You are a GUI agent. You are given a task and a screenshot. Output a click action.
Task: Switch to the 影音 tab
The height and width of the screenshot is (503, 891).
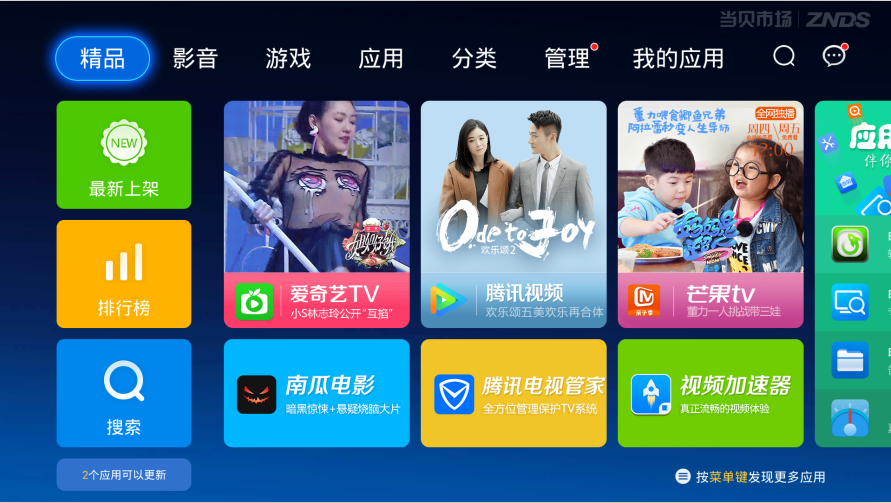pos(195,58)
